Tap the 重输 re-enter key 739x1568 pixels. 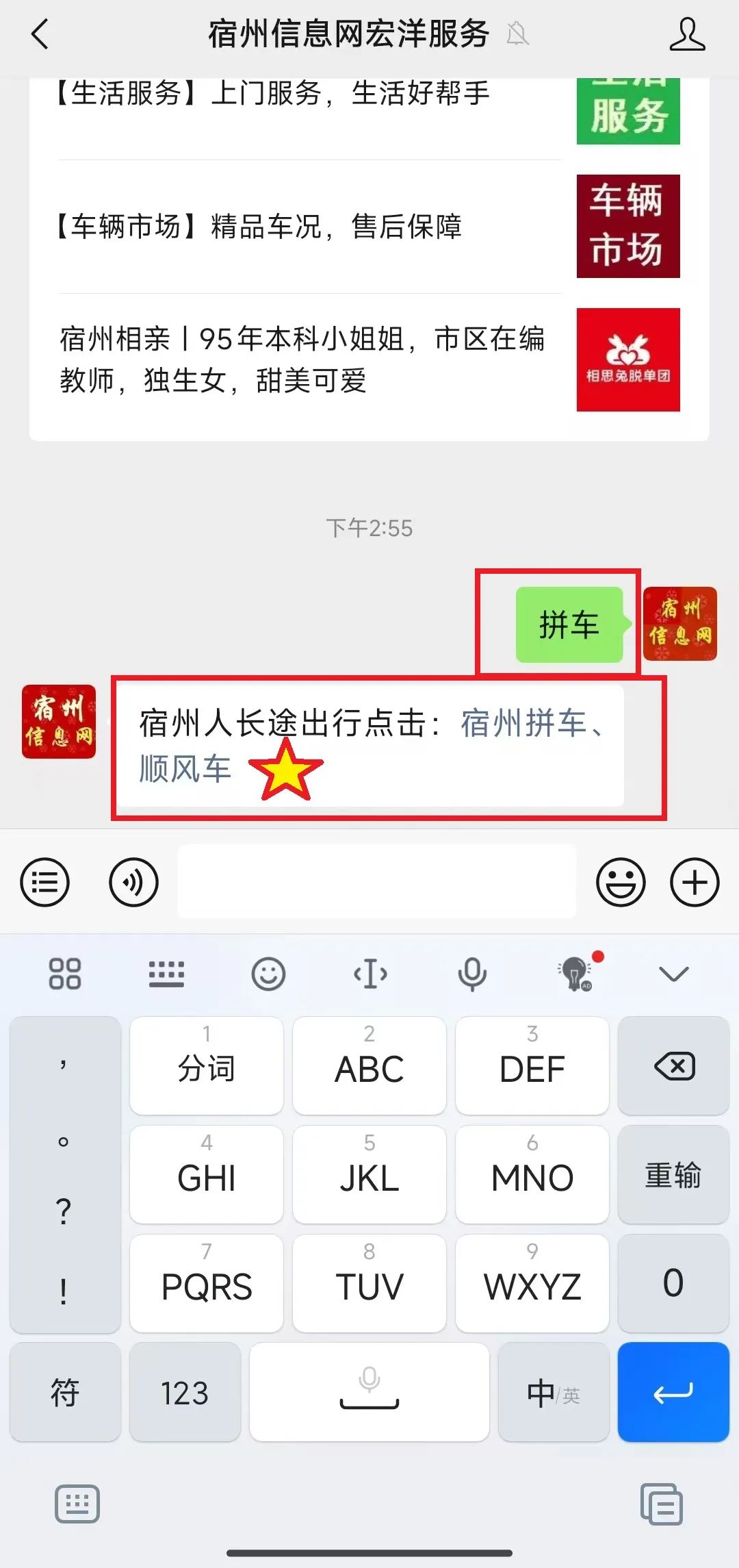point(673,1175)
